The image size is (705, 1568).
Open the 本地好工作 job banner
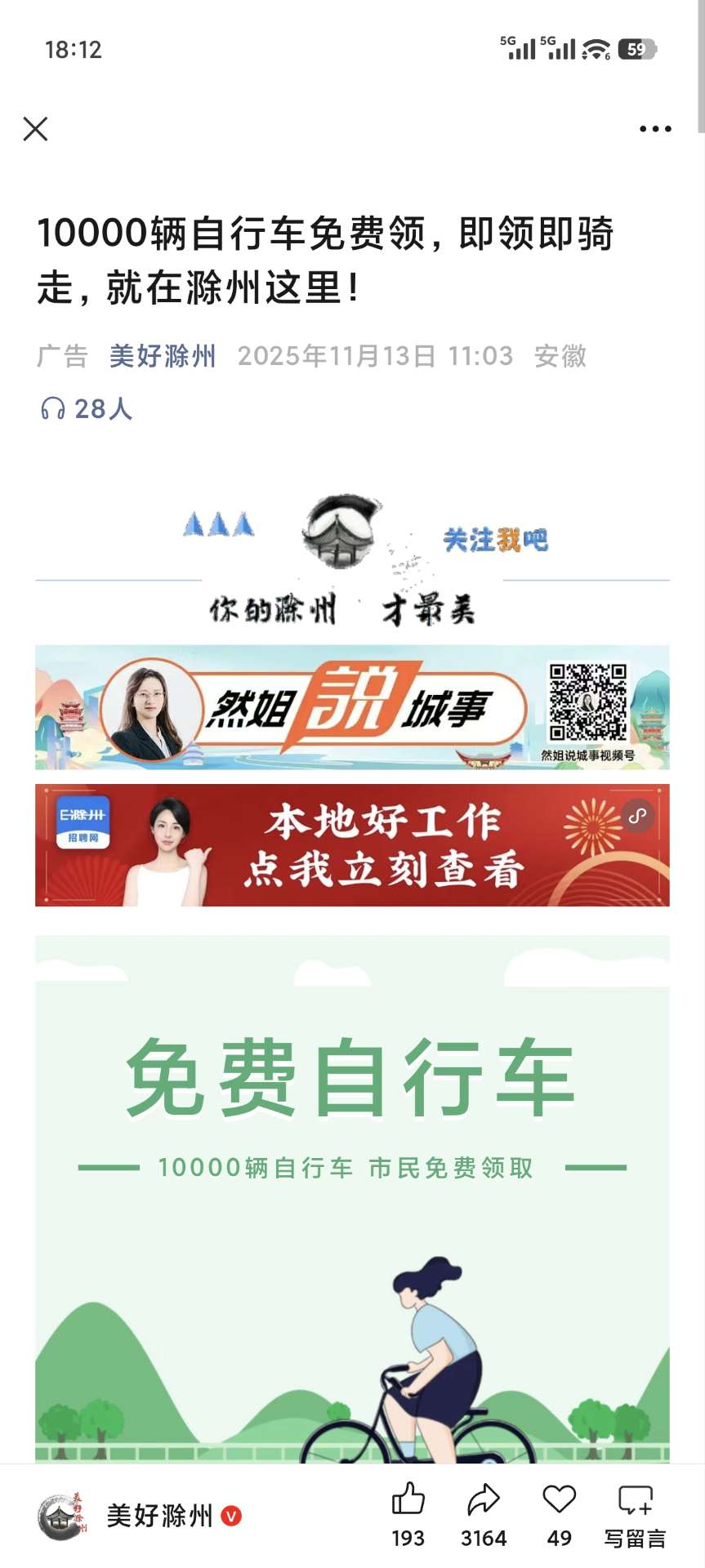(x=352, y=845)
